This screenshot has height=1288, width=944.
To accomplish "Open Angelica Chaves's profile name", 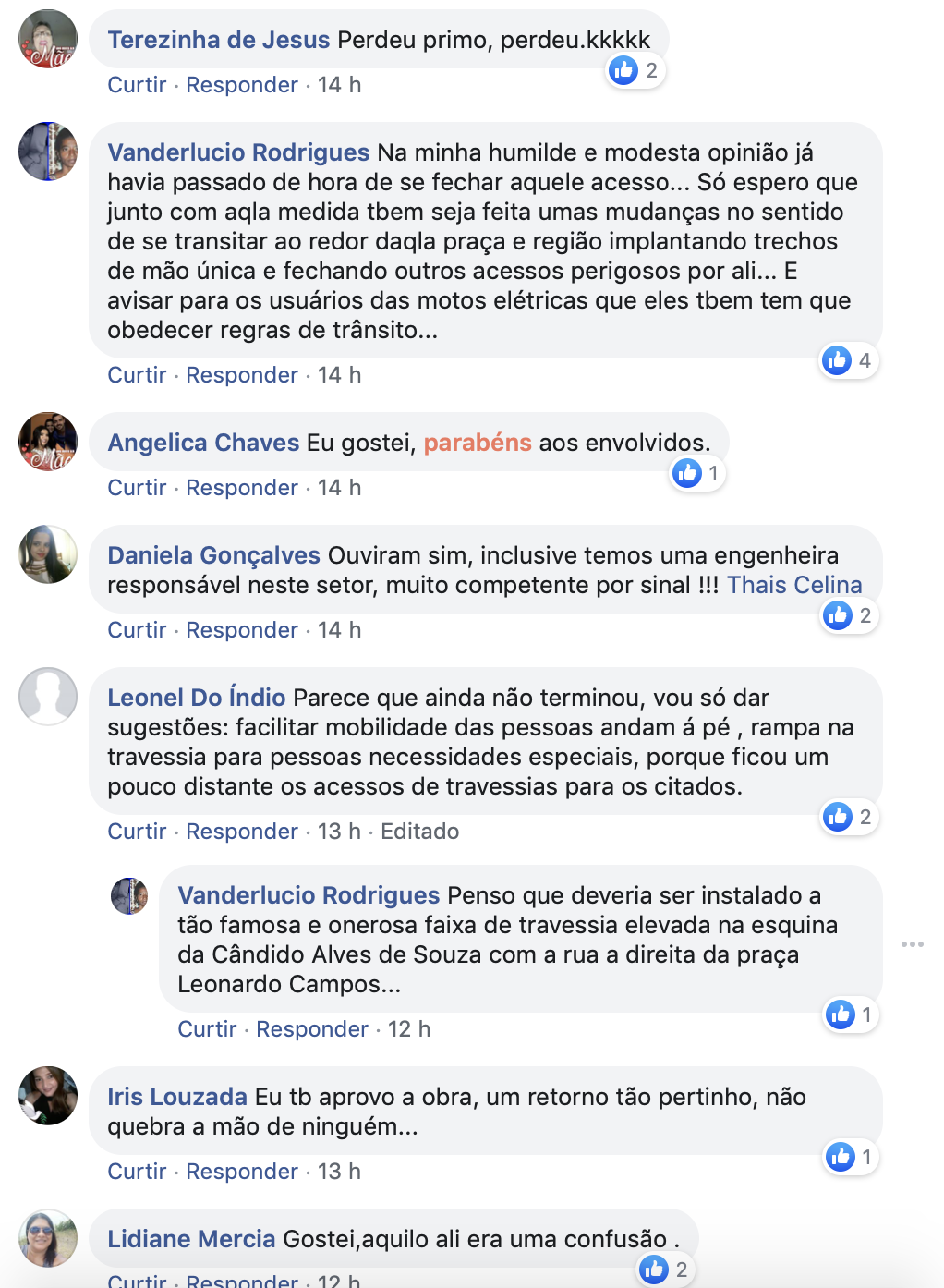I will click(203, 443).
